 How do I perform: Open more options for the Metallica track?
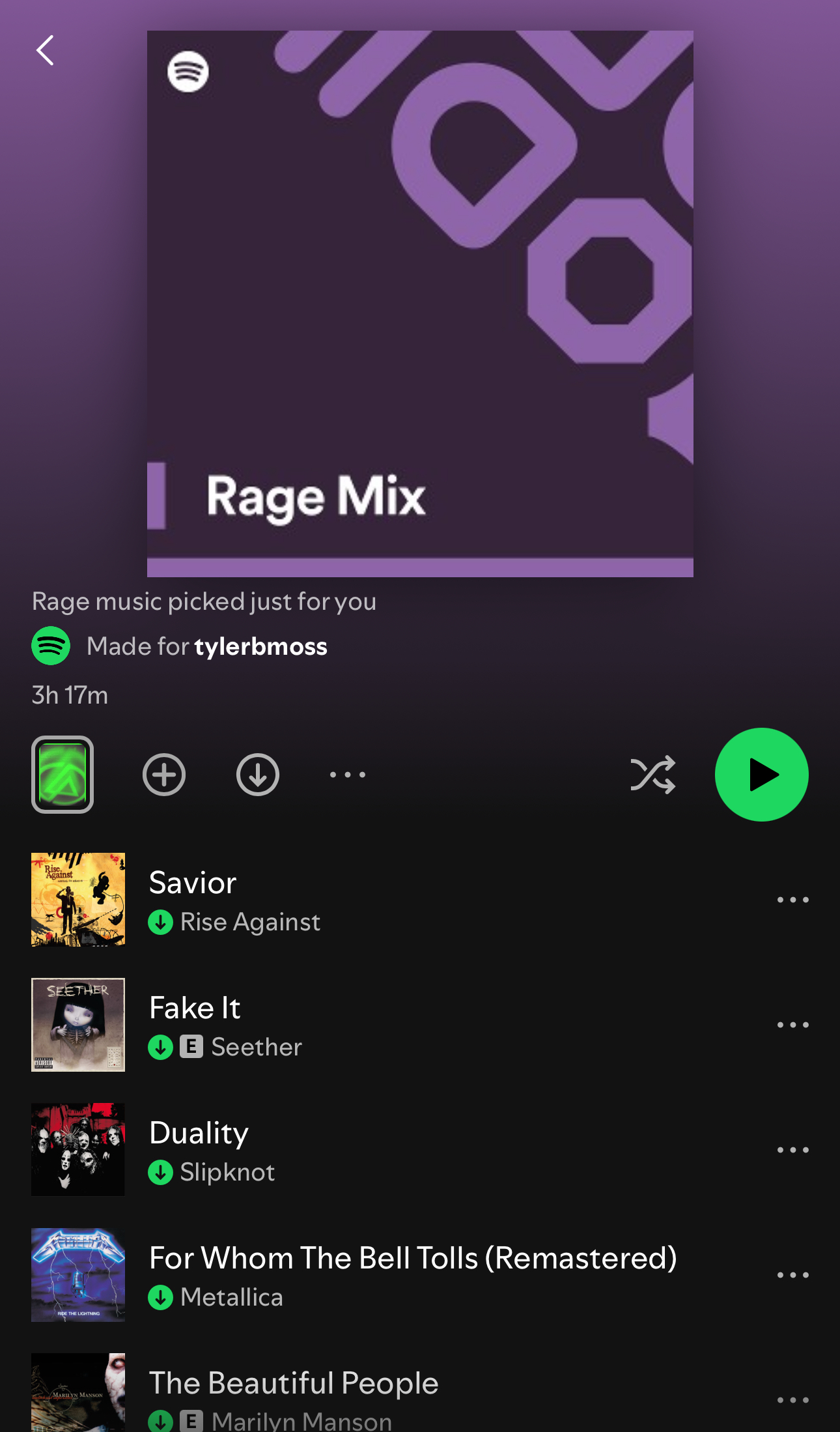792,1275
